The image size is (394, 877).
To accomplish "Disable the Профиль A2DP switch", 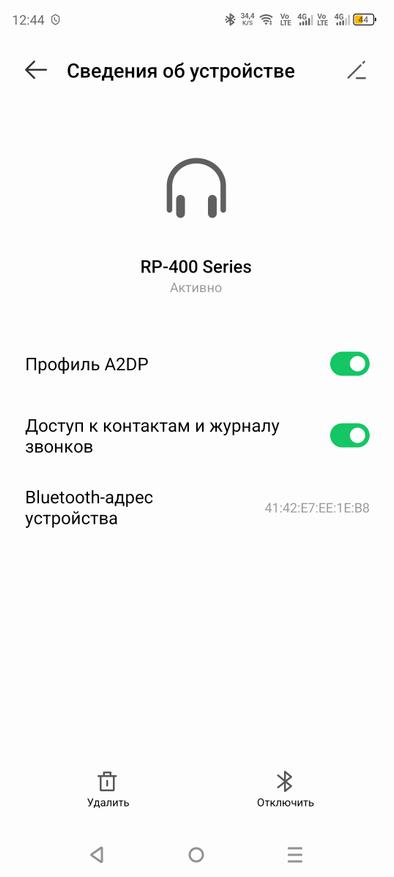I will pos(349,364).
